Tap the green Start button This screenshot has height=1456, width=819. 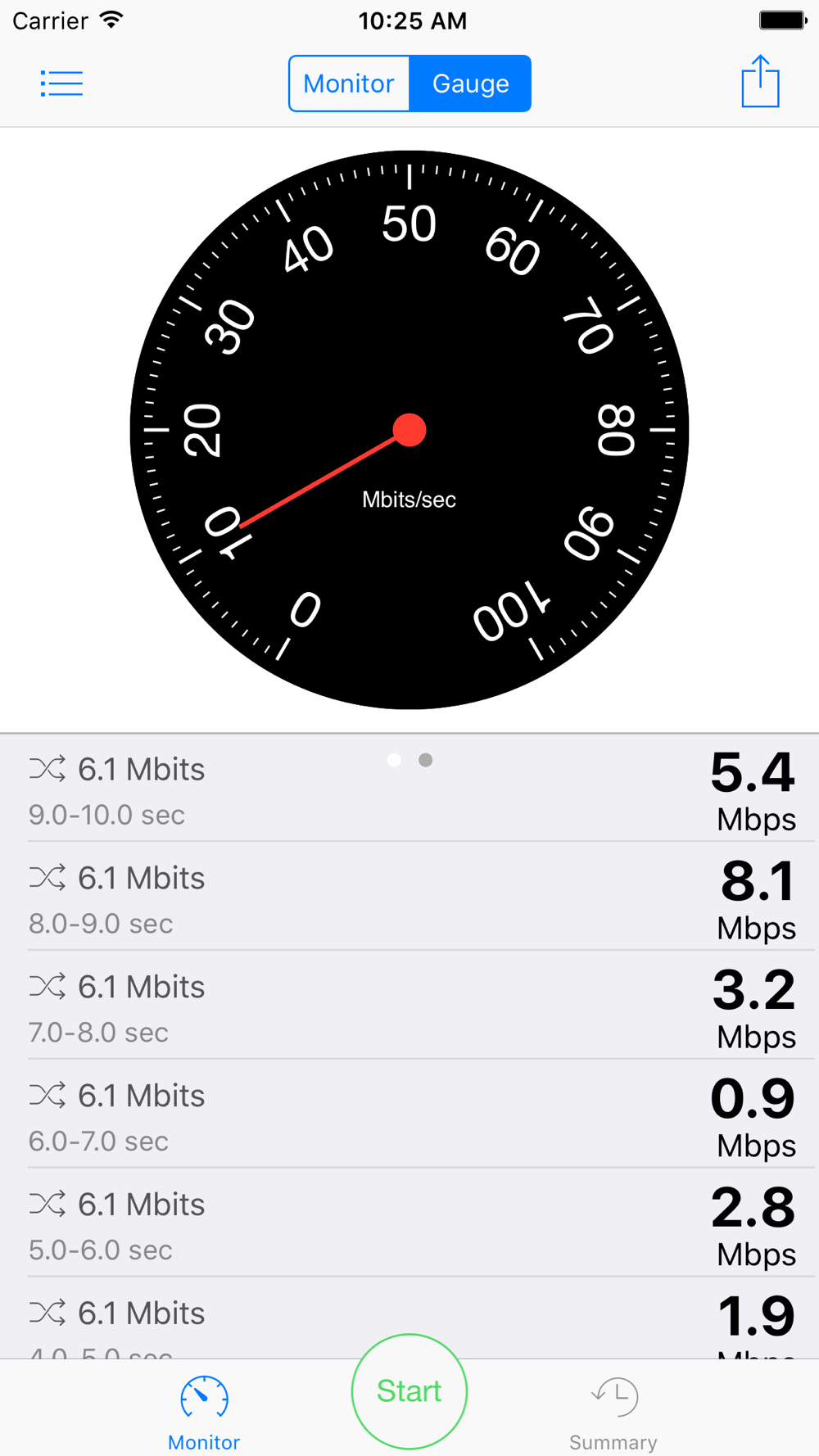(x=409, y=1391)
